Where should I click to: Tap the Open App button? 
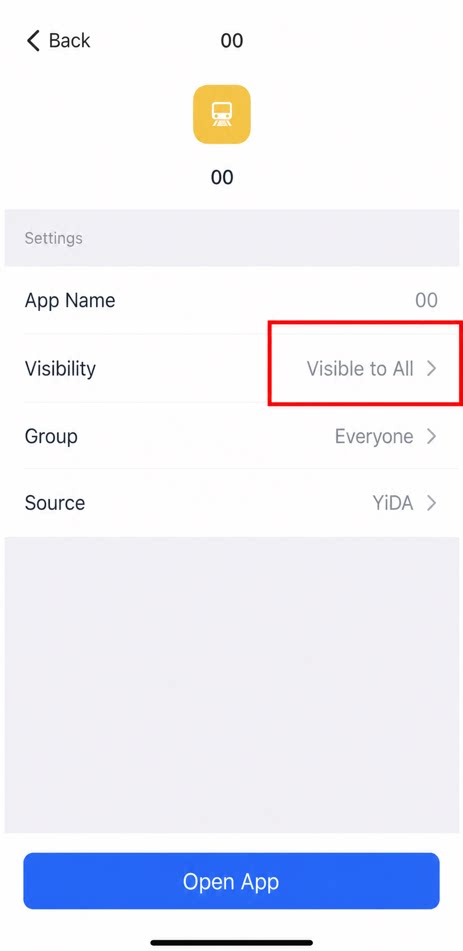pyautogui.click(x=231, y=881)
